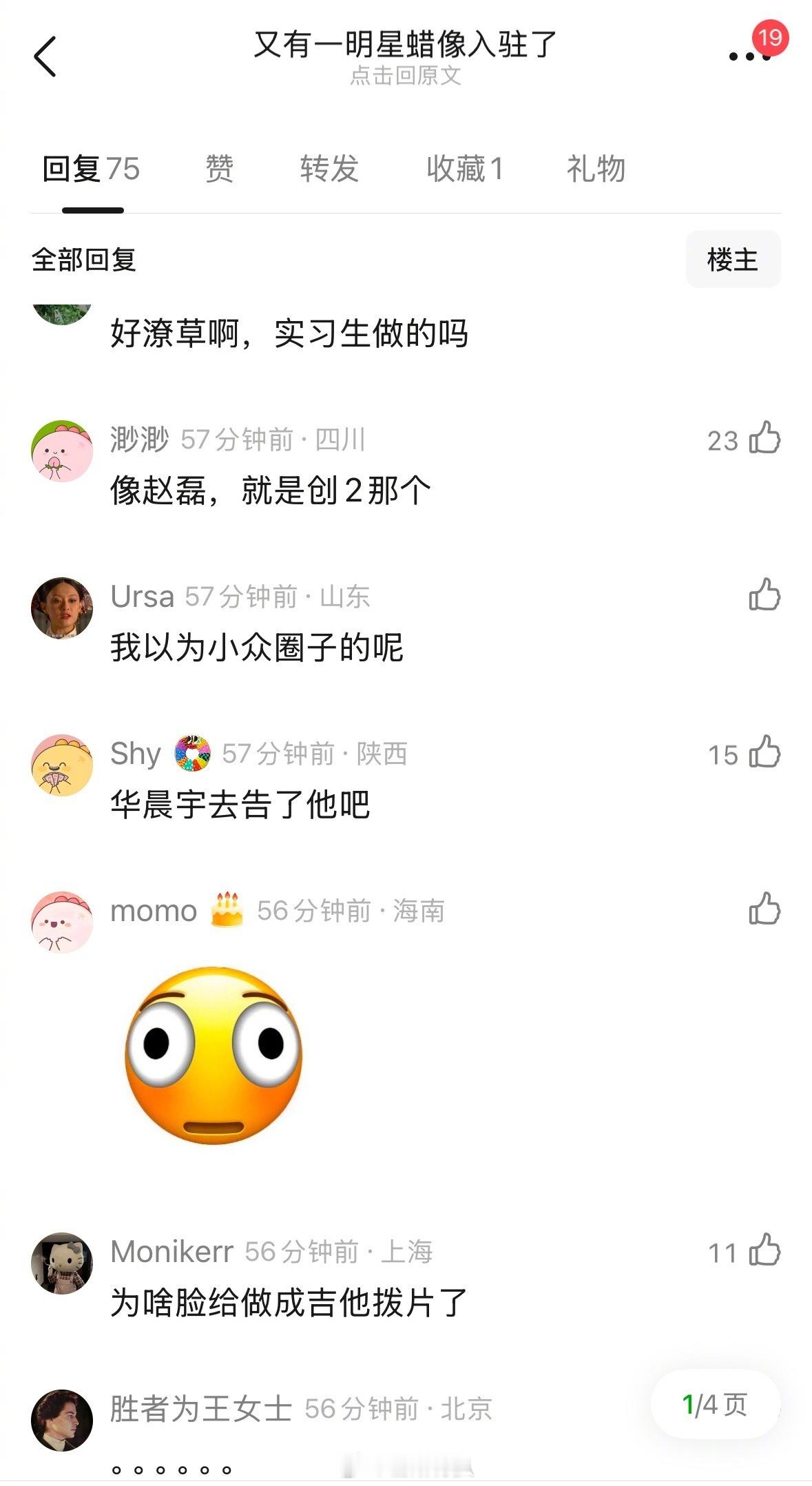Like Ursa's comment 我以为小众圈子的呢
The height and width of the screenshot is (1486, 812).
(x=764, y=596)
